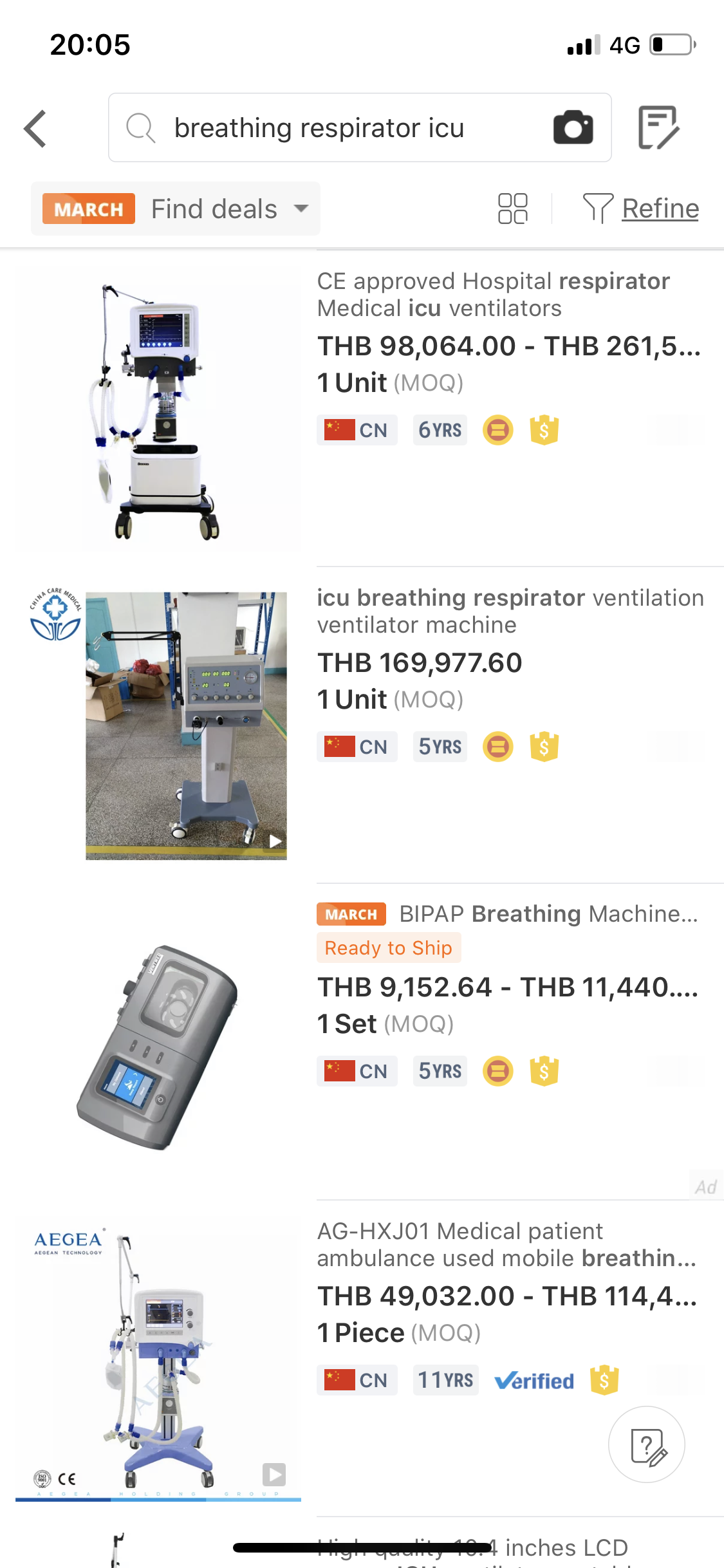This screenshot has width=724, height=1568.
Task: View AG-HXJ01 Medical patient ambulance ventilator
Action: coord(506,1244)
